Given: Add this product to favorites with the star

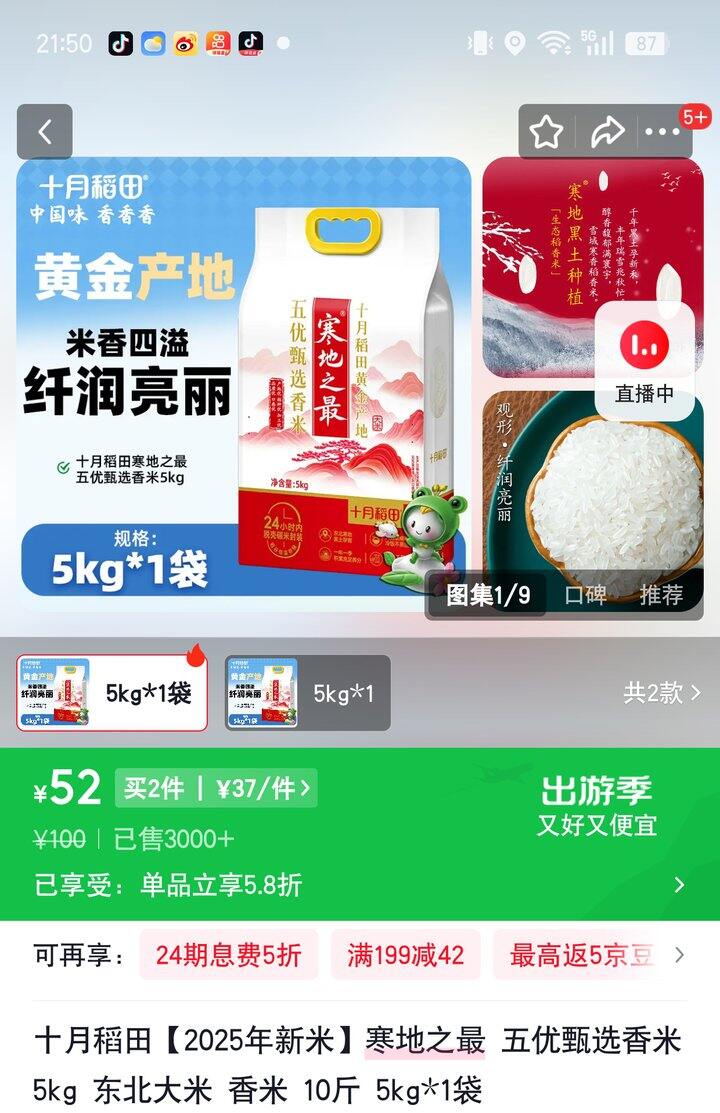Looking at the screenshot, I should [547, 132].
